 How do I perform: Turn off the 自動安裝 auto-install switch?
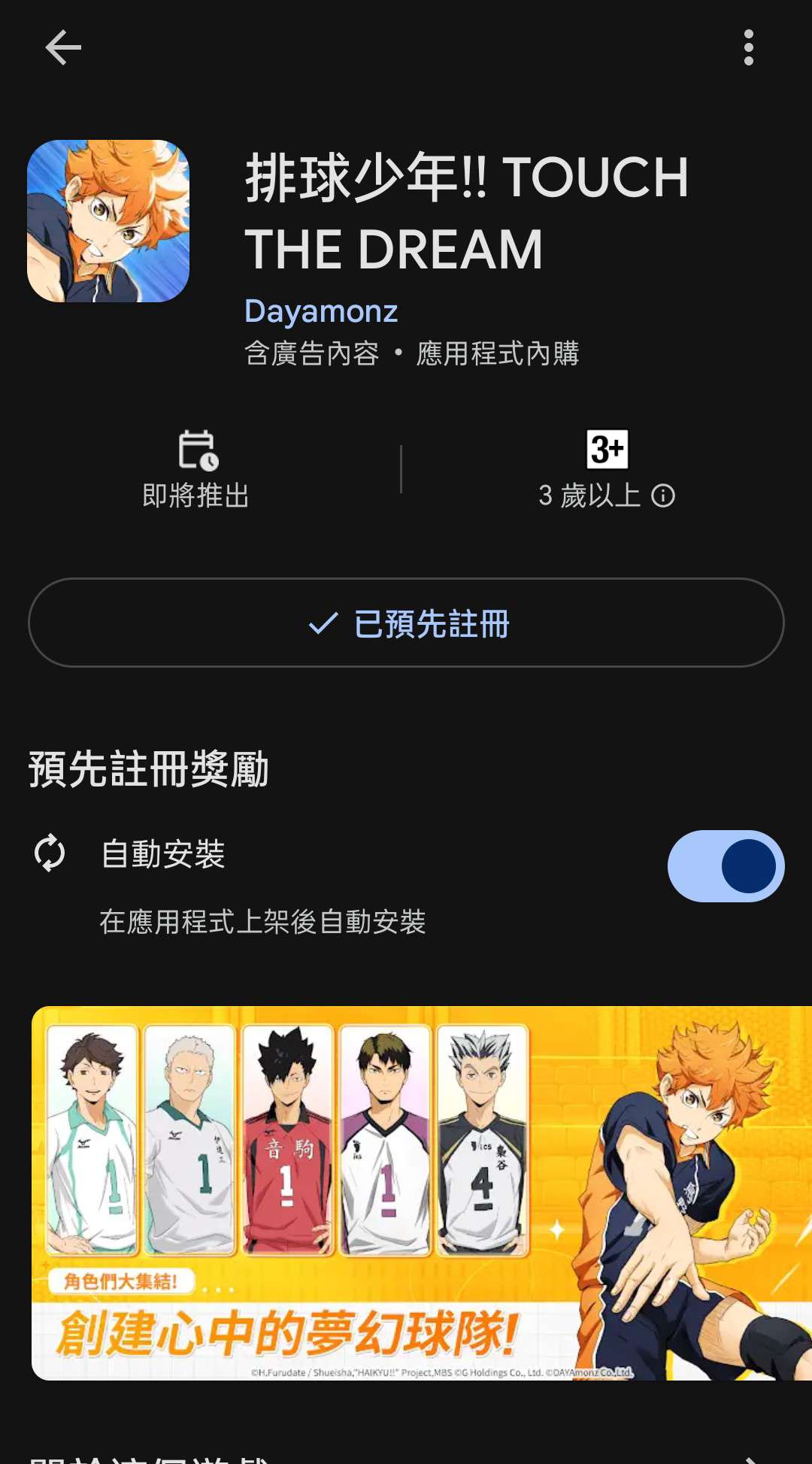(x=726, y=866)
